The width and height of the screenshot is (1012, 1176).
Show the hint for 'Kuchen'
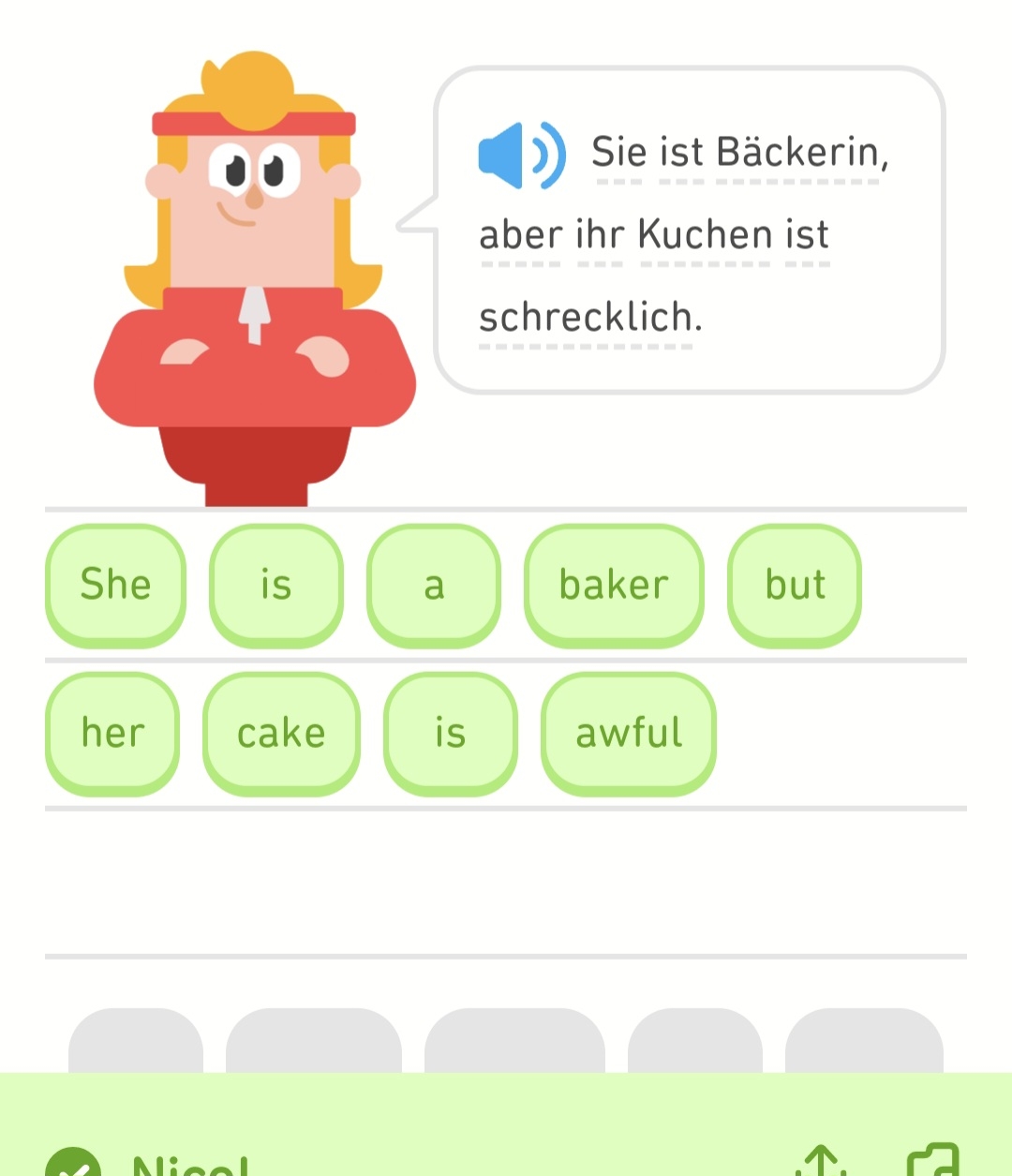[x=705, y=235]
